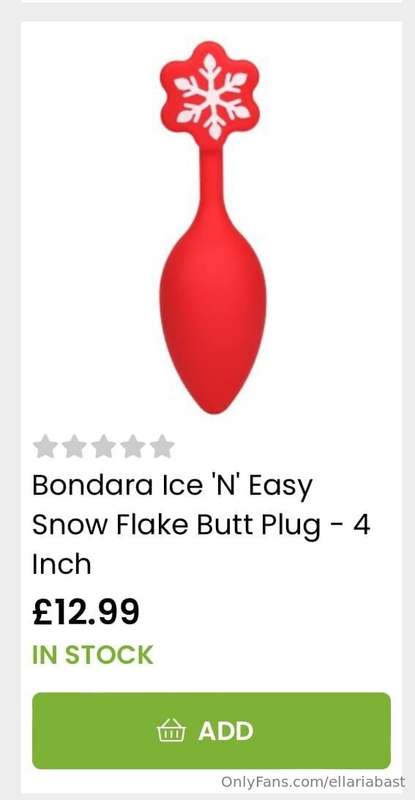415x800 pixels.
Task: Add the Snow Flake plug to basket
Action: pyautogui.click(x=211, y=730)
